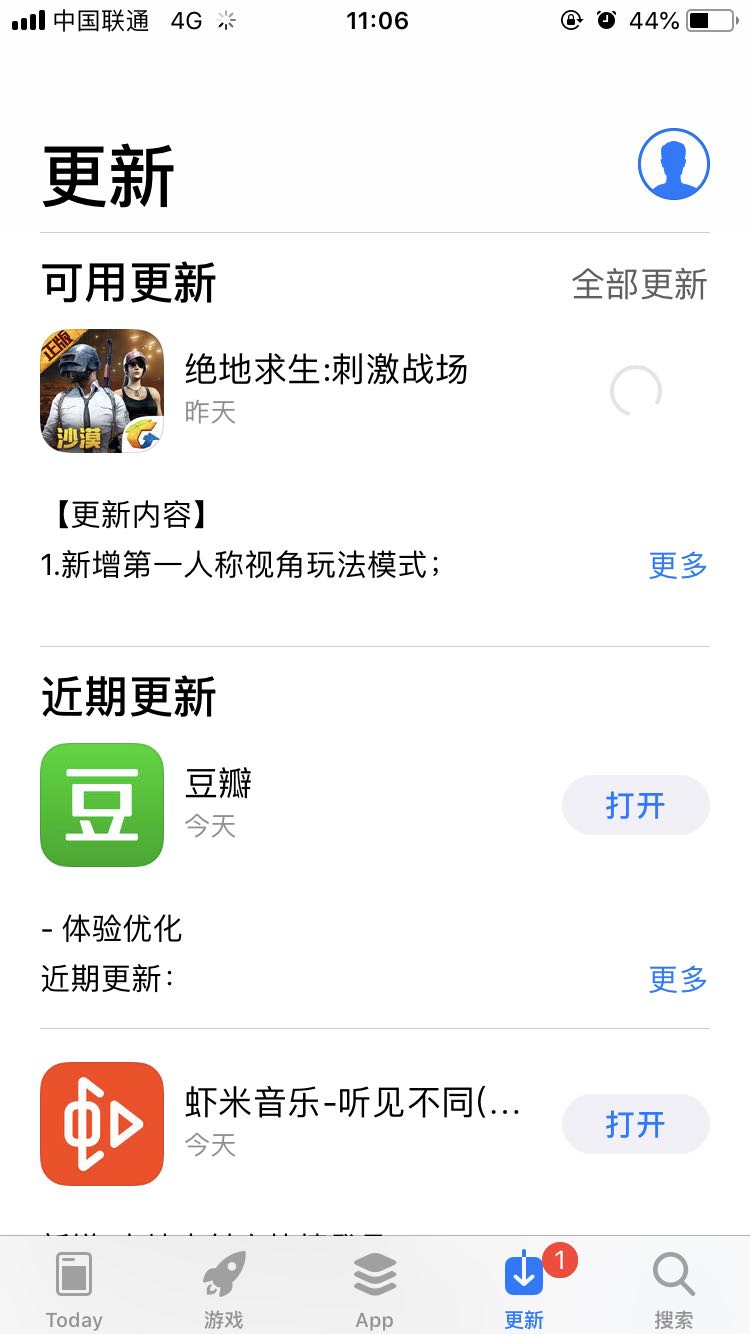This screenshot has height=1334, width=750.
Task: Select the 更新 tab
Action: [x=524, y=1290]
